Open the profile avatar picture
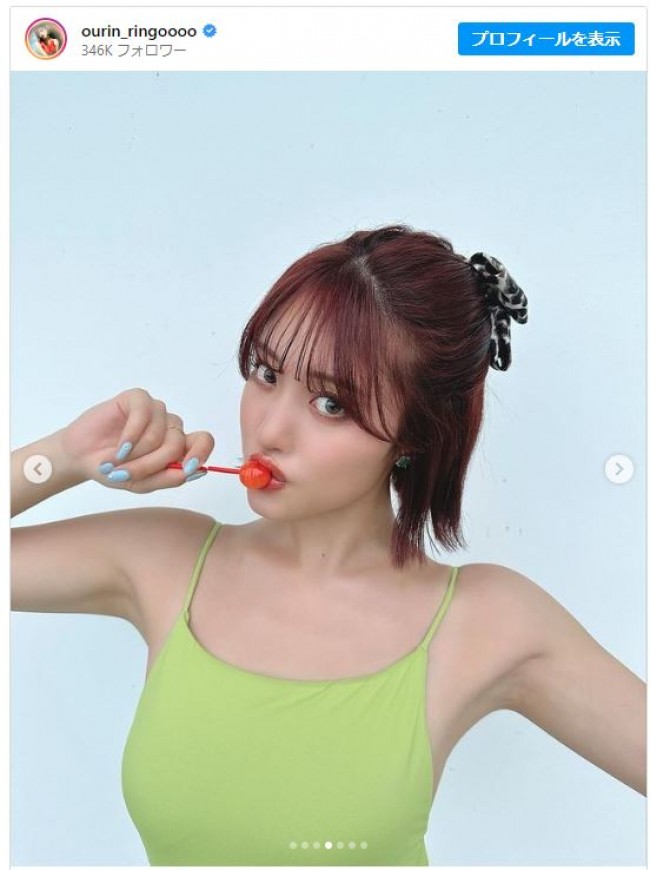650x870 pixels. click(45, 40)
